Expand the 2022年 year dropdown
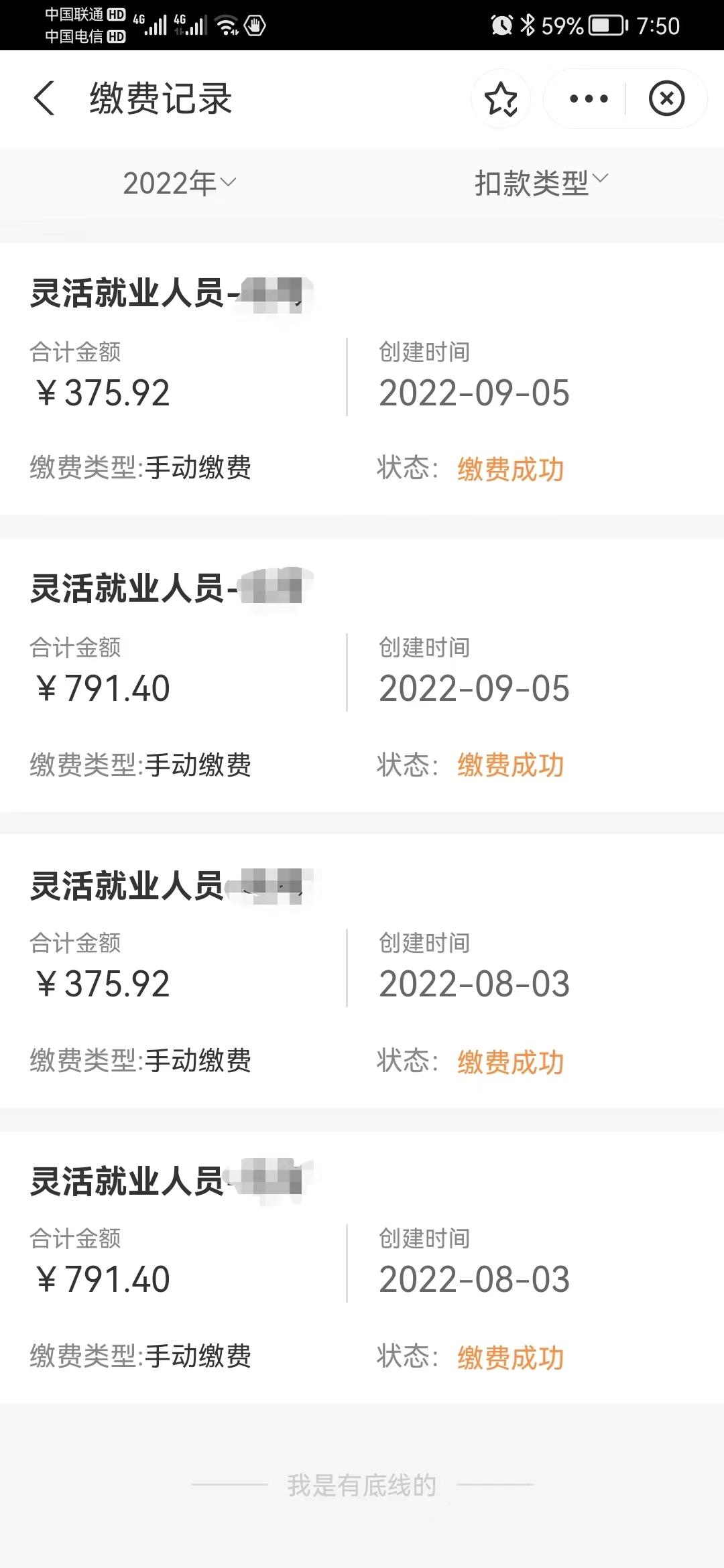The image size is (724, 1568). tap(180, 183)
